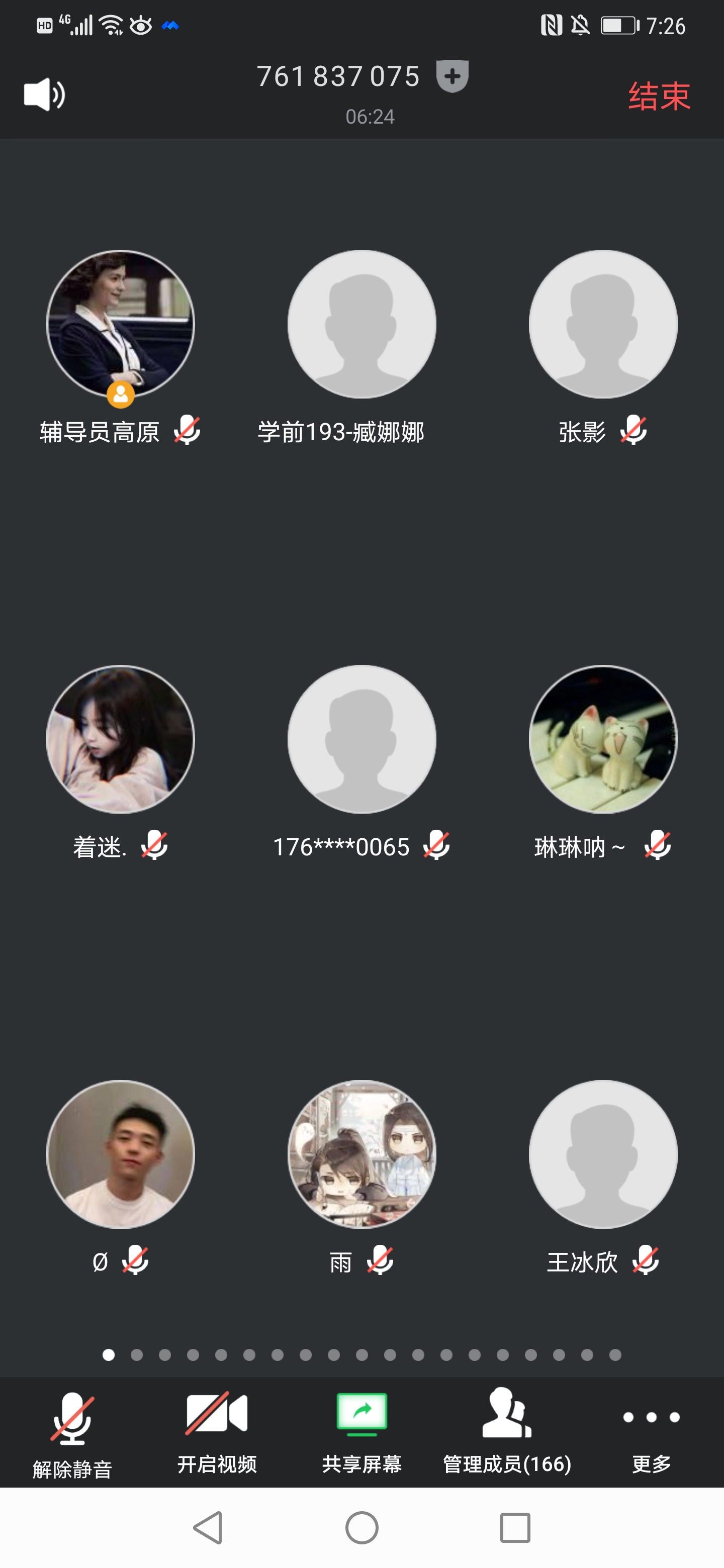Screen dimensions: 724x1568
Task: End the meeting with 结束
Action: point(659,96)
